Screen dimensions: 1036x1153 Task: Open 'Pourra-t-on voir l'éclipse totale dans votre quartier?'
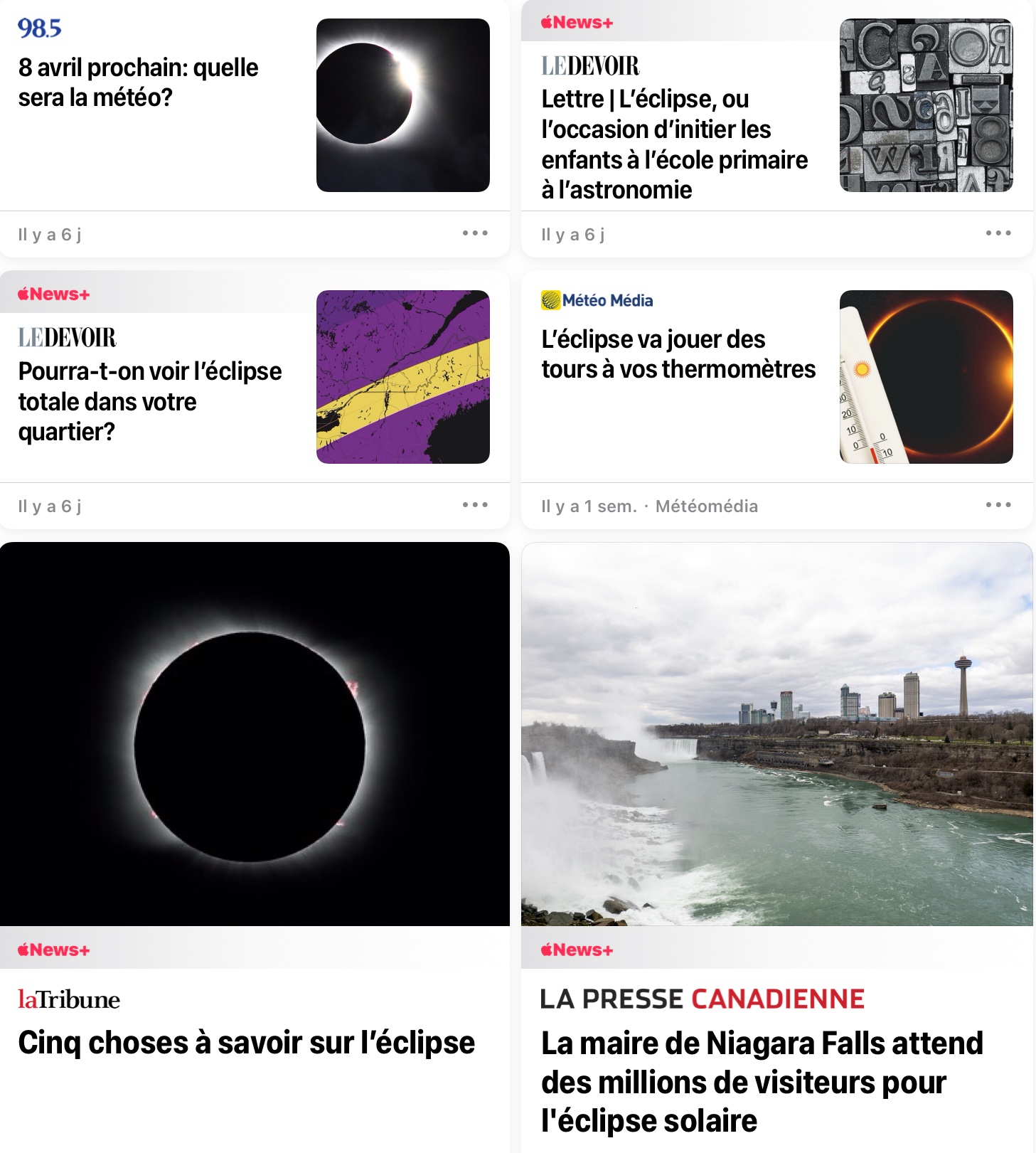click(x=150, y=401)
